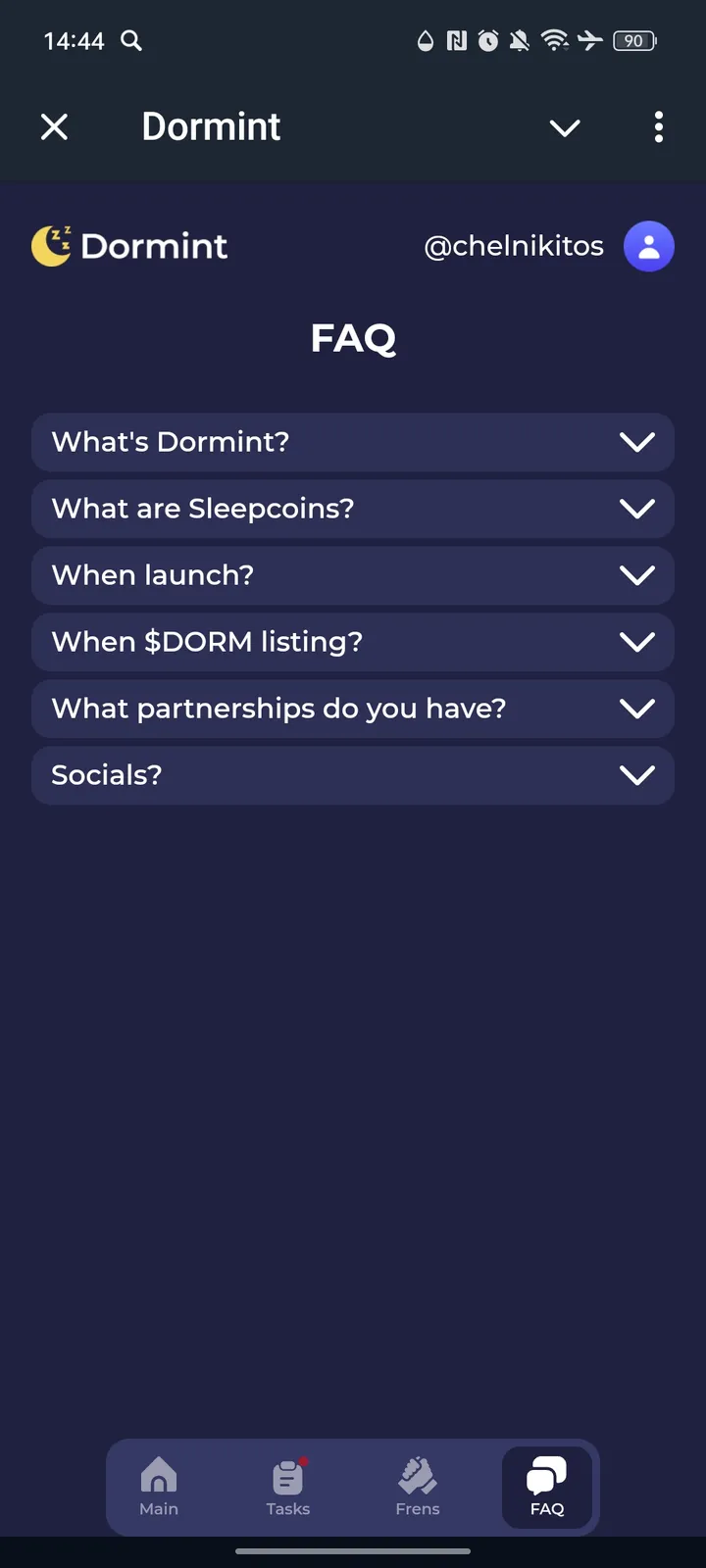Open the three-dot overflow menu
706x1568 pixels.
point(658,127)
